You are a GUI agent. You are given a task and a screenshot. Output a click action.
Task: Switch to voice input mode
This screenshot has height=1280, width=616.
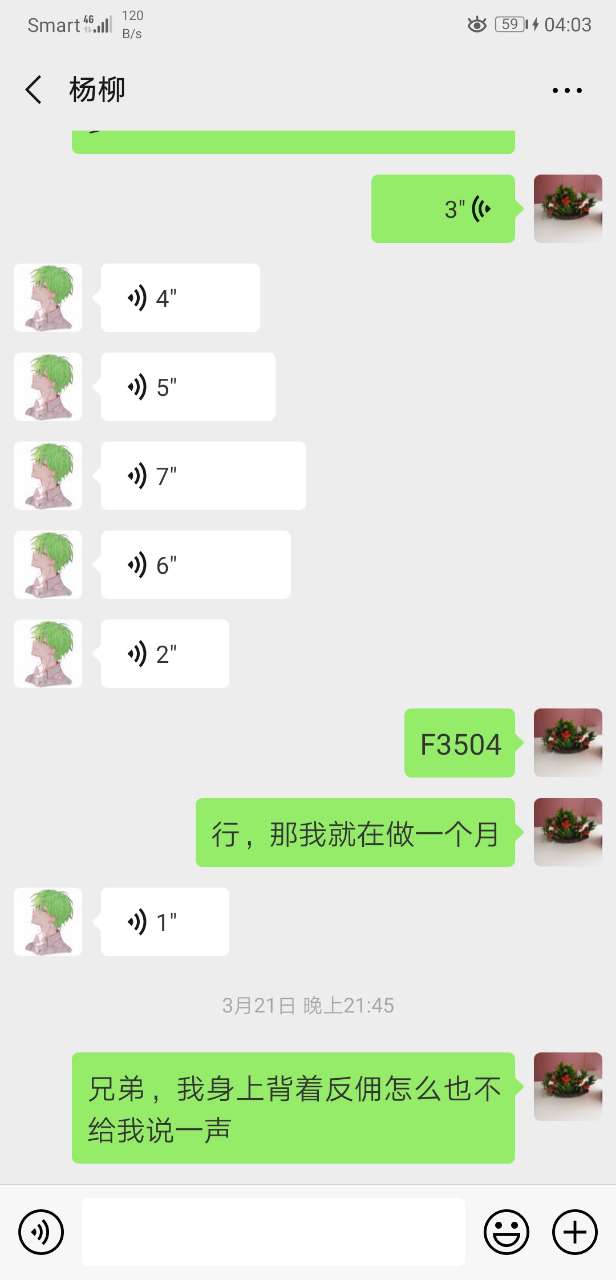point(41,1232)
